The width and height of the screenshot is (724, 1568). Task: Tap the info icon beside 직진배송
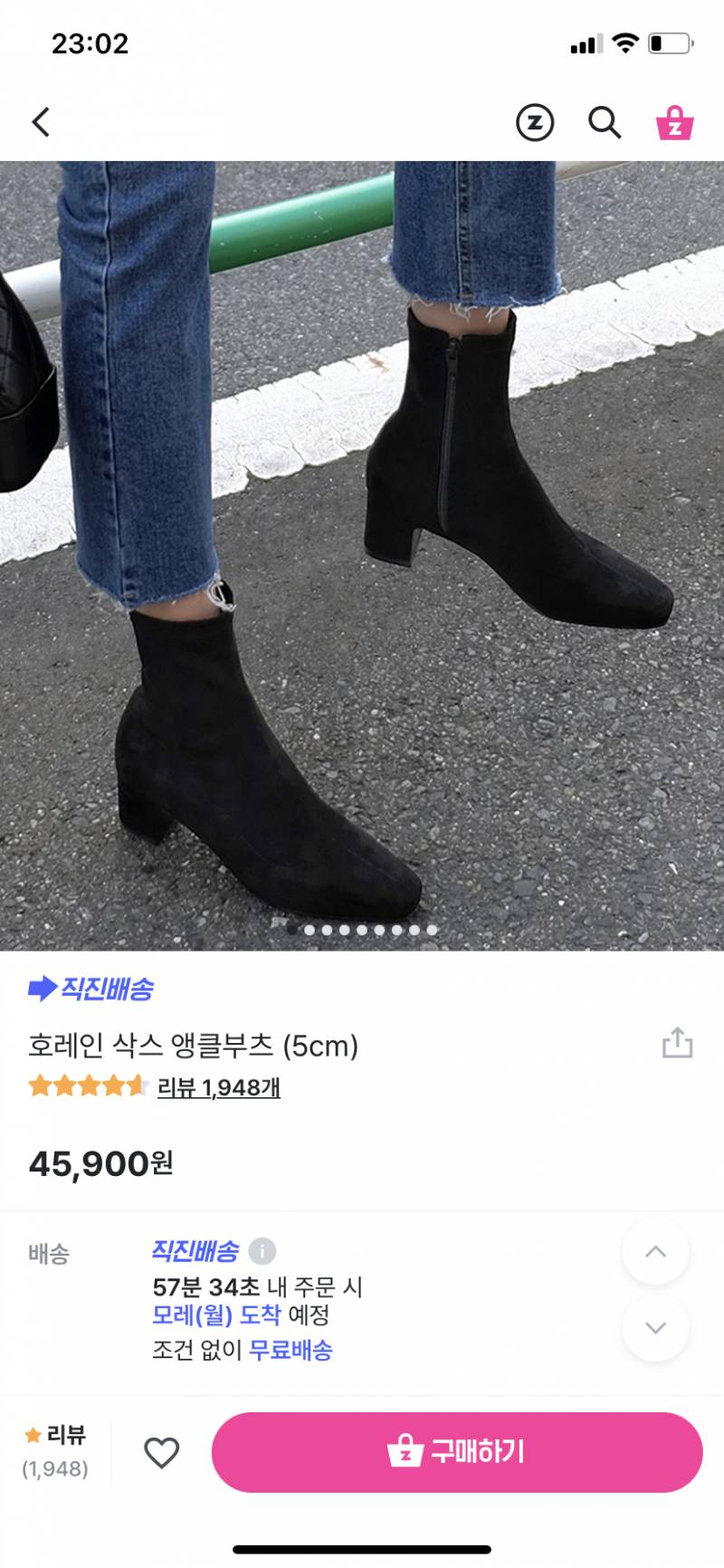pos(262,1252)
